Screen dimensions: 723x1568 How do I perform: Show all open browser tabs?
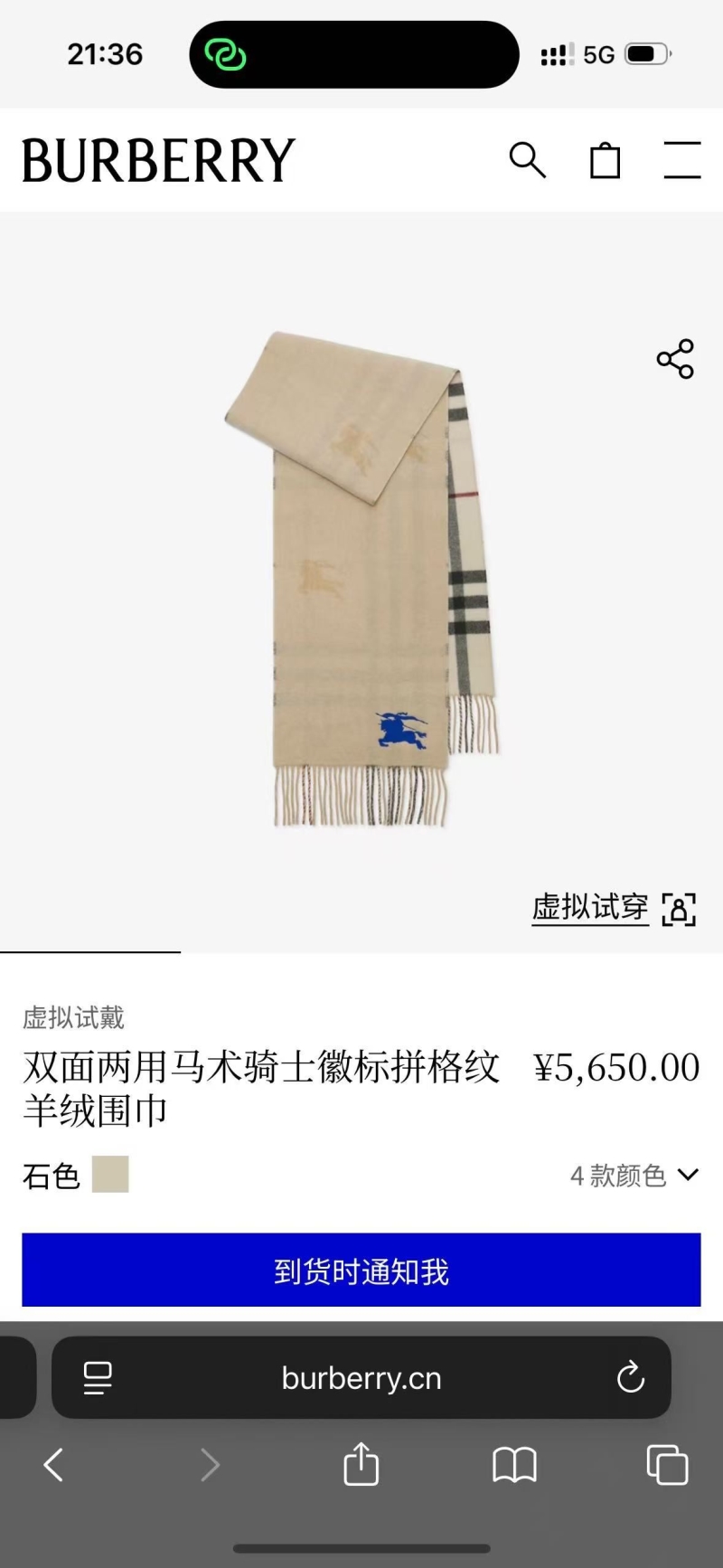[x=667, y=1465]
